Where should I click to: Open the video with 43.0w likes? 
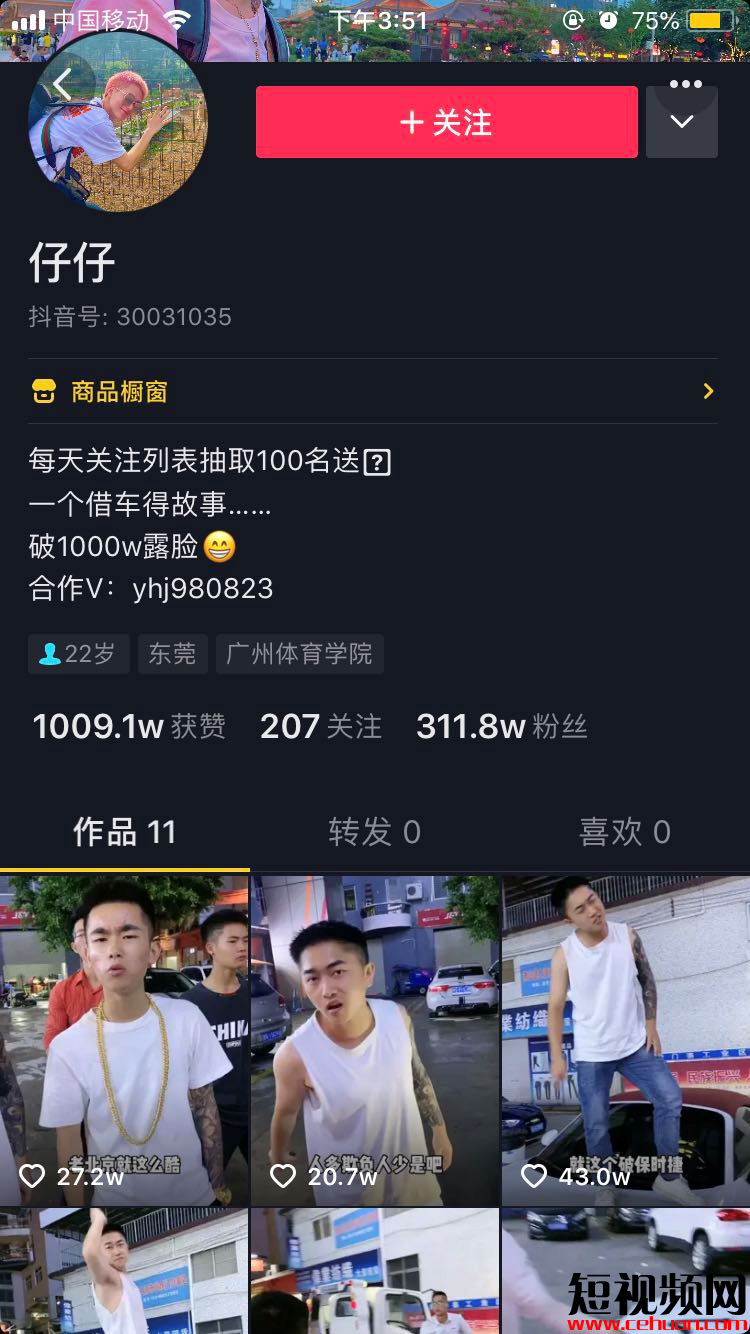626,1040
